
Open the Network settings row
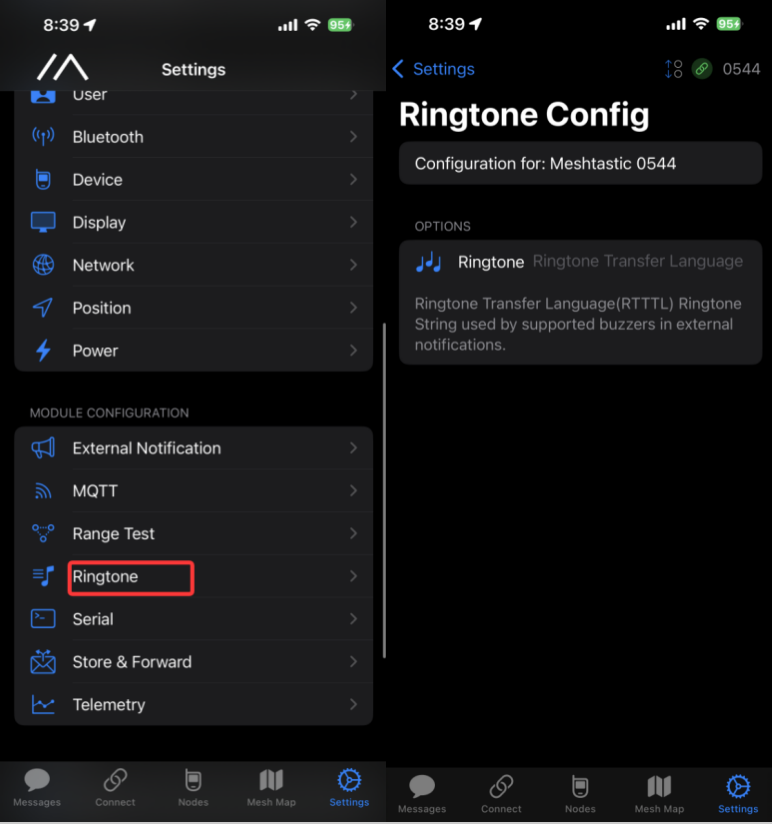pyautogui.click(x=192, y=265)
